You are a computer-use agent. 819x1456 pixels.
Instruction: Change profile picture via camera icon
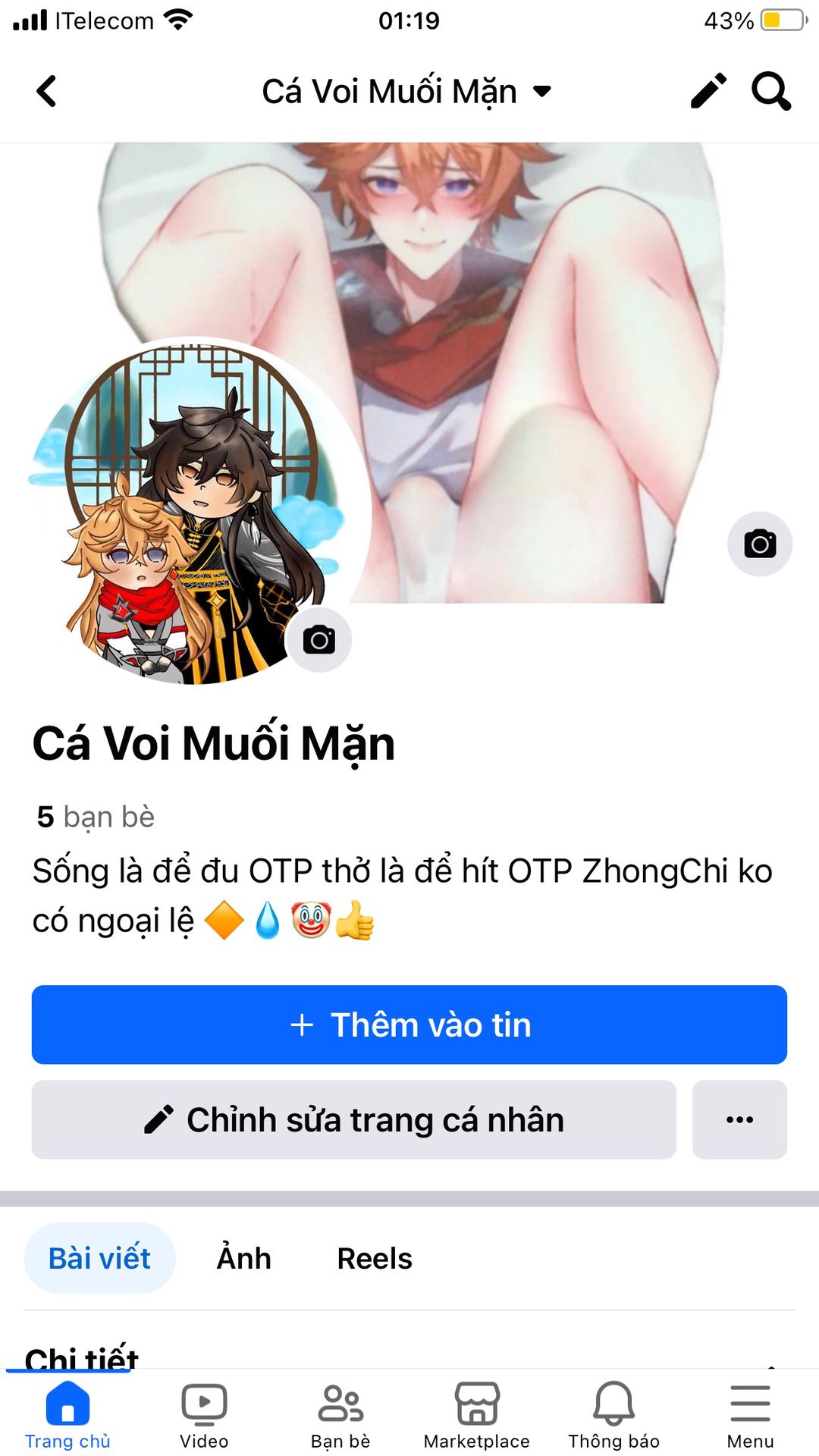click(x=319, y=640)
